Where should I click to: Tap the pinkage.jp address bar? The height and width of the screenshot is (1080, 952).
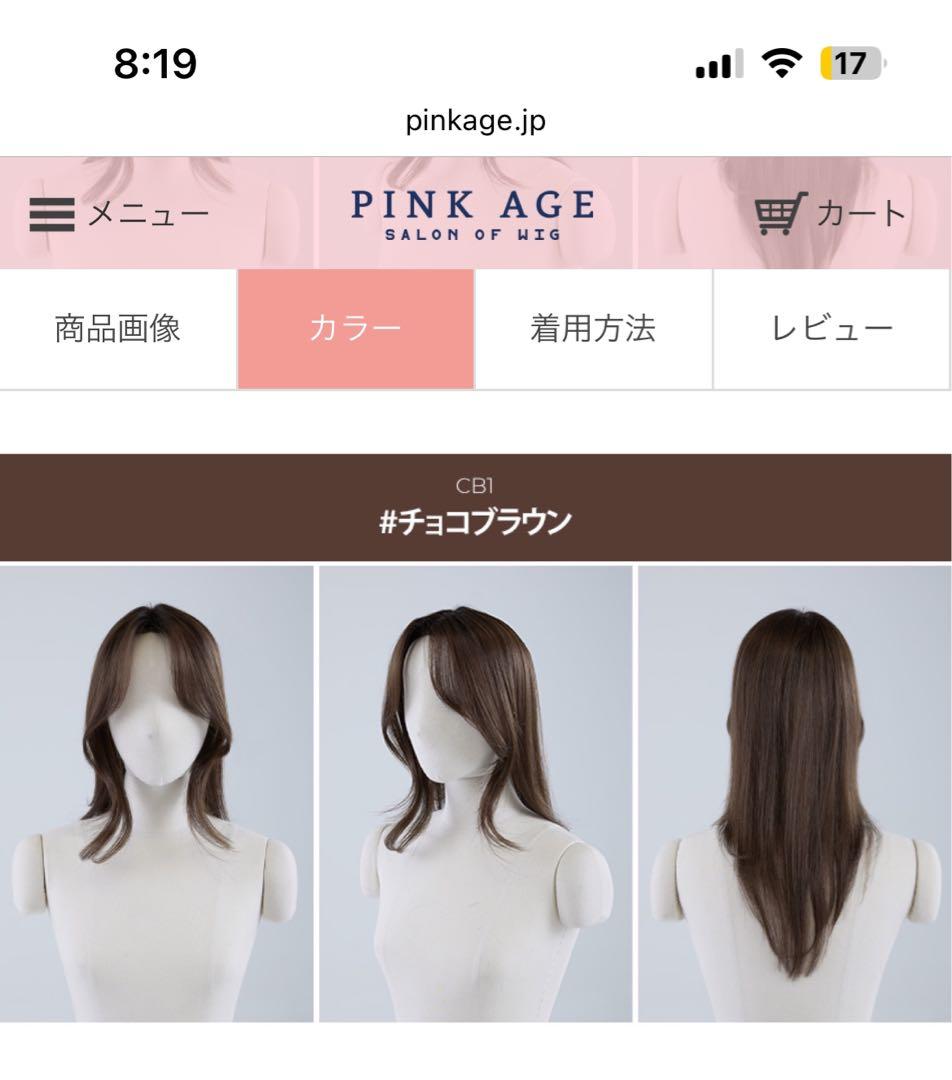coord(474,122)
